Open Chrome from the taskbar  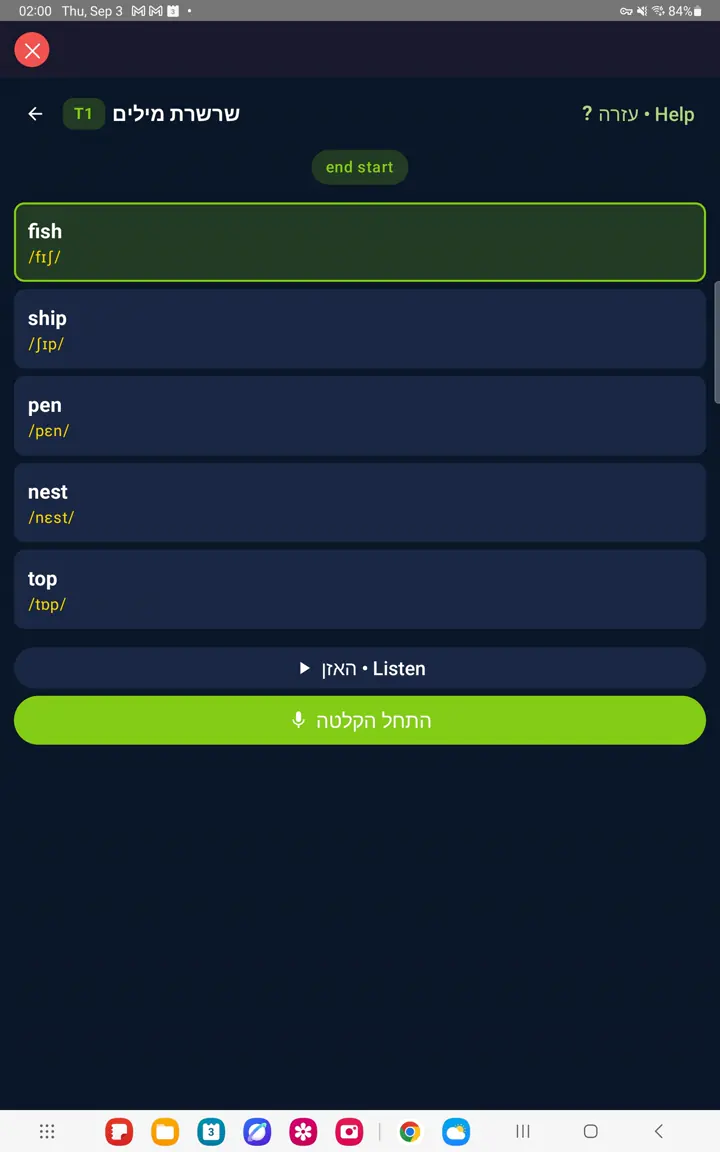410,1131
